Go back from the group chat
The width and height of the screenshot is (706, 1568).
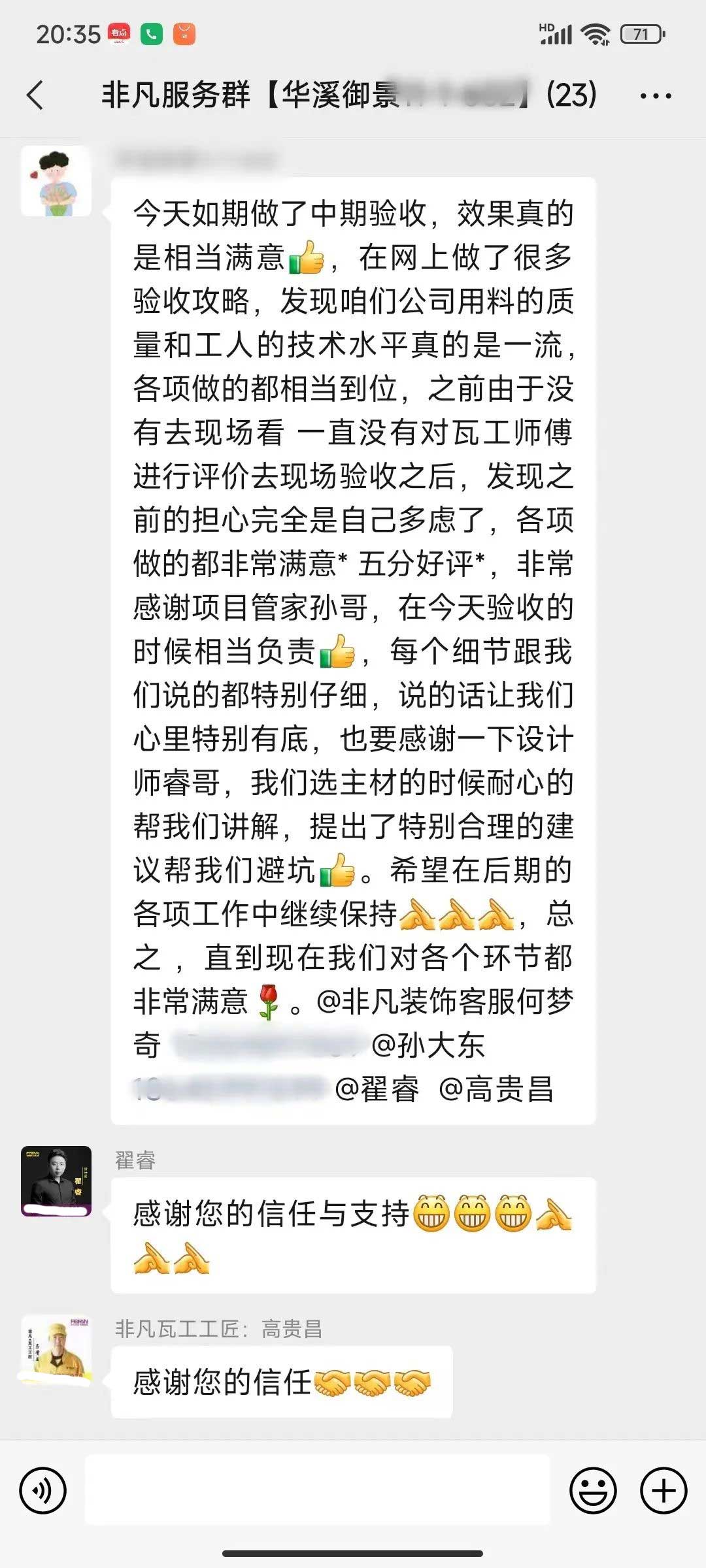click(x=35, y=95)
